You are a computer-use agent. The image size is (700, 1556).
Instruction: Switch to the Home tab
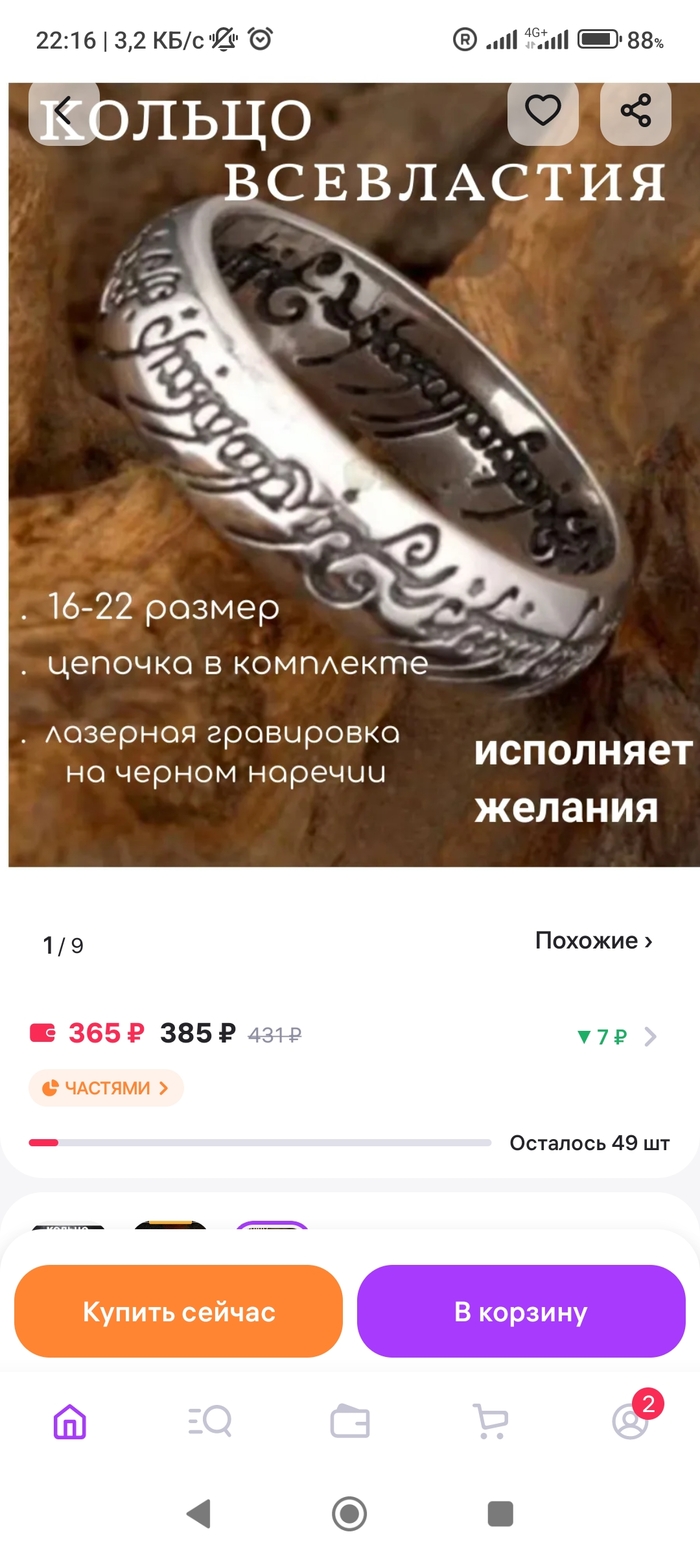[70, 1421]
